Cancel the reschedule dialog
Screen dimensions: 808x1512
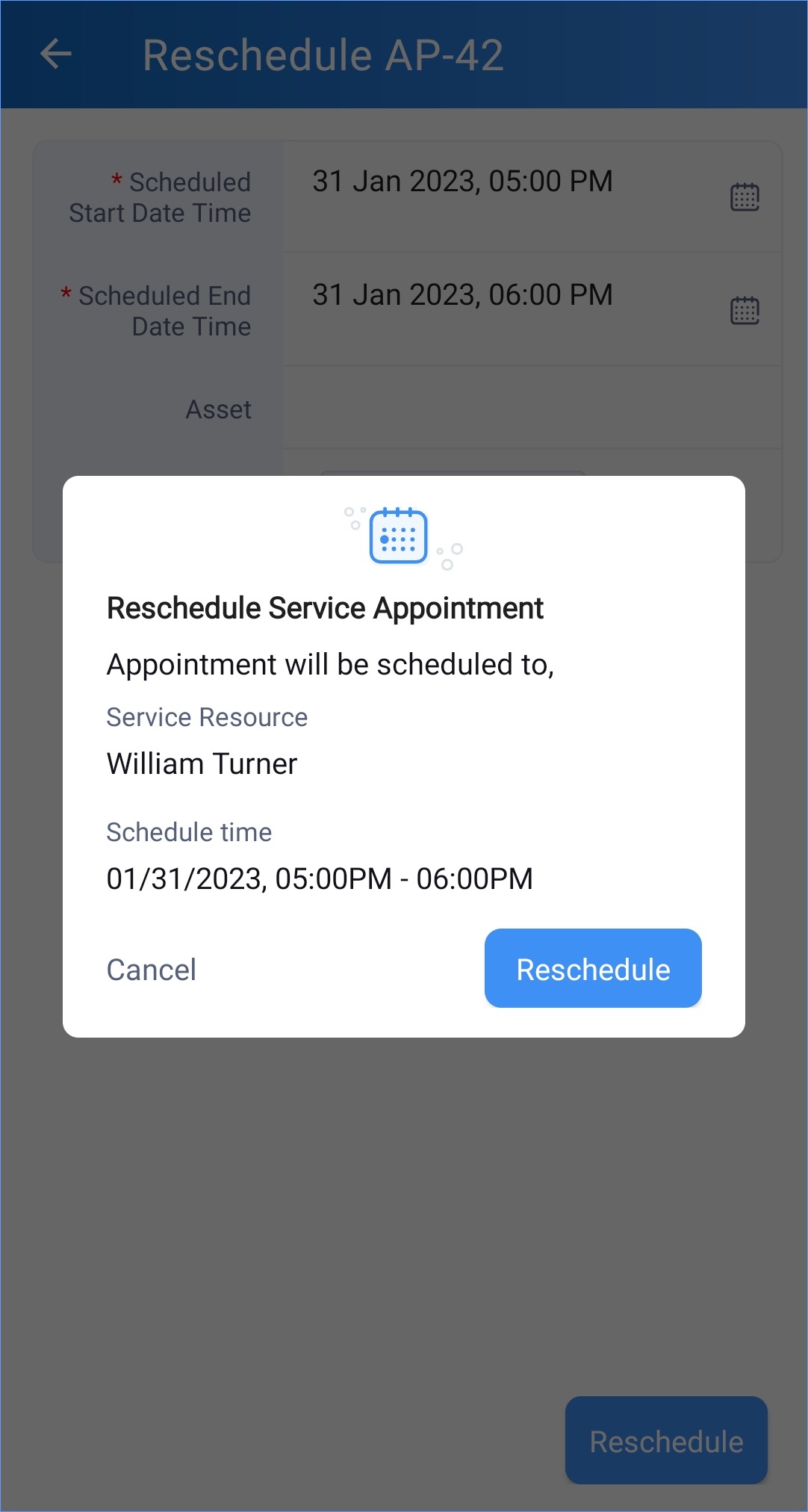[152, 970]
